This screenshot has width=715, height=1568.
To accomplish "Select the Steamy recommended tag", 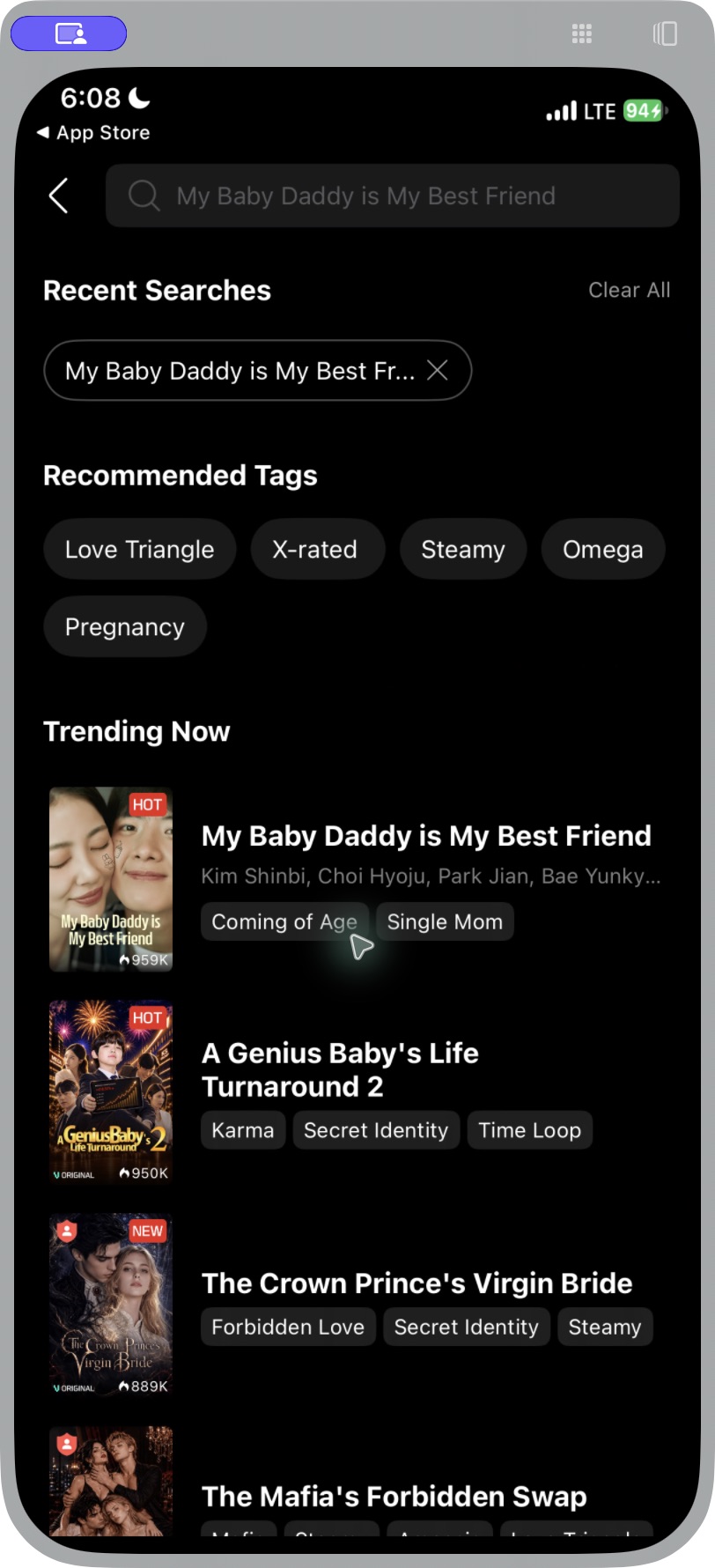I will click(x=463, y=550).
